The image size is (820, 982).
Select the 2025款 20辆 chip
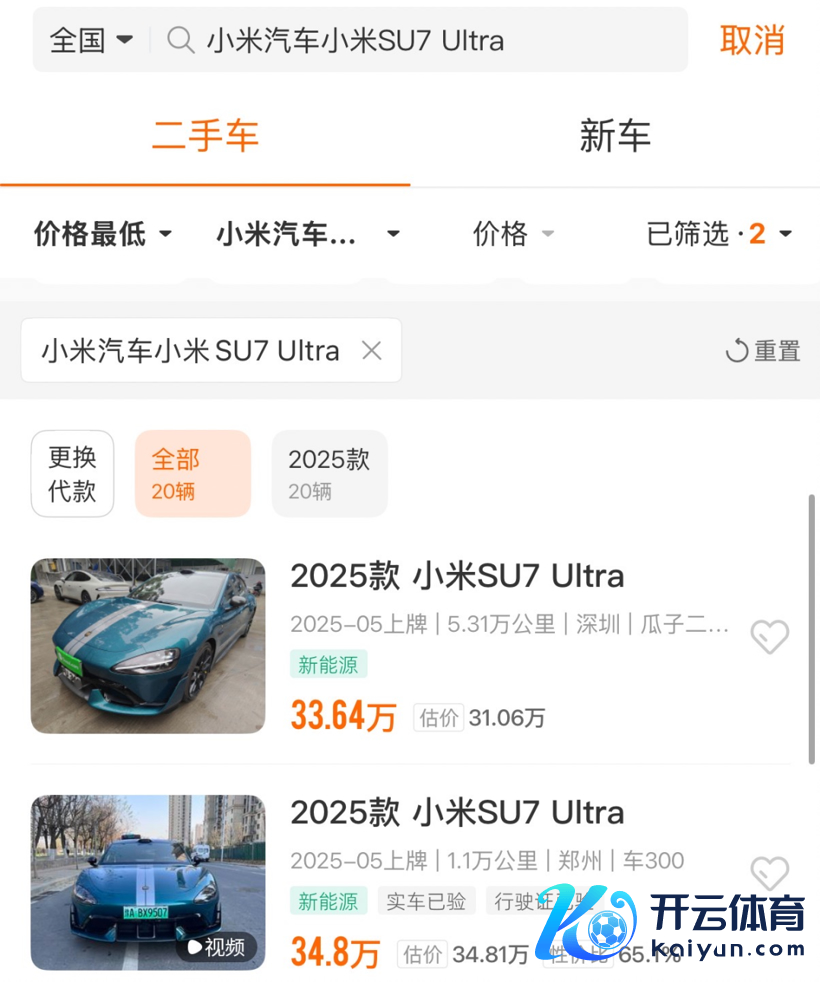click(329, 473)
